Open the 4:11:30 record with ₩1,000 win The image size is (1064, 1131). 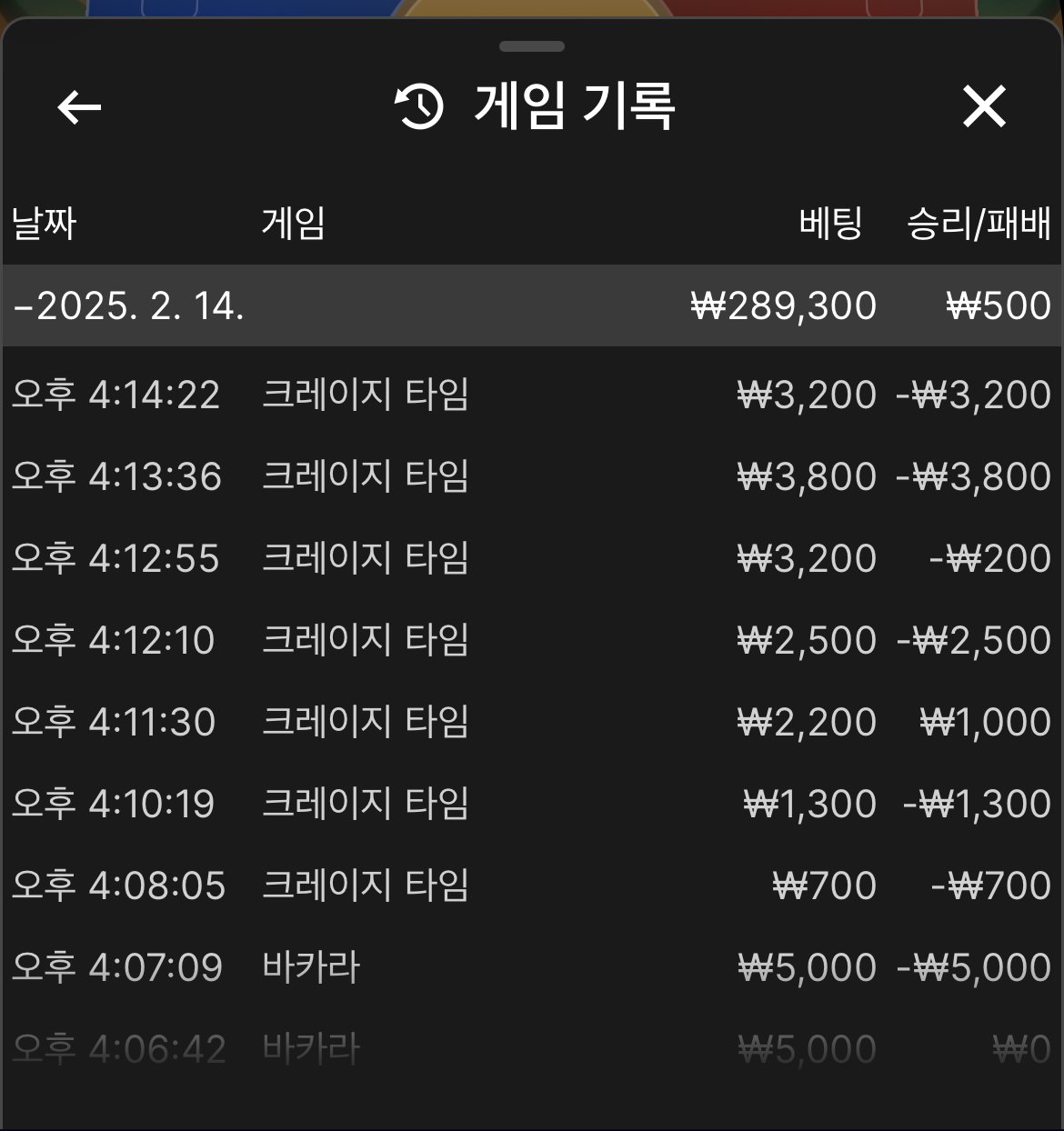pos(532,722)
